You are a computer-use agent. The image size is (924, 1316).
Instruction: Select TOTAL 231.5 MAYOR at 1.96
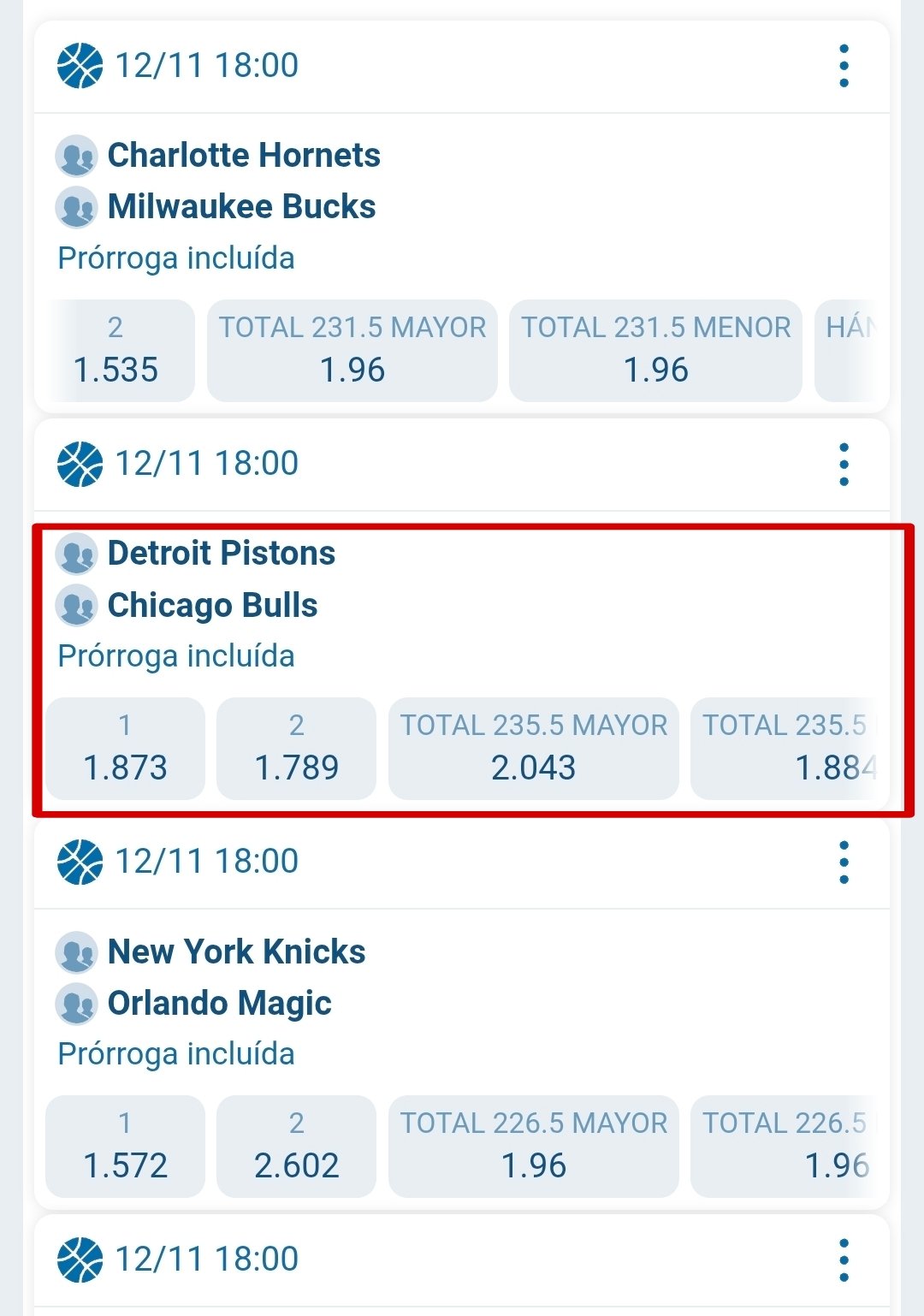(352, 349)
